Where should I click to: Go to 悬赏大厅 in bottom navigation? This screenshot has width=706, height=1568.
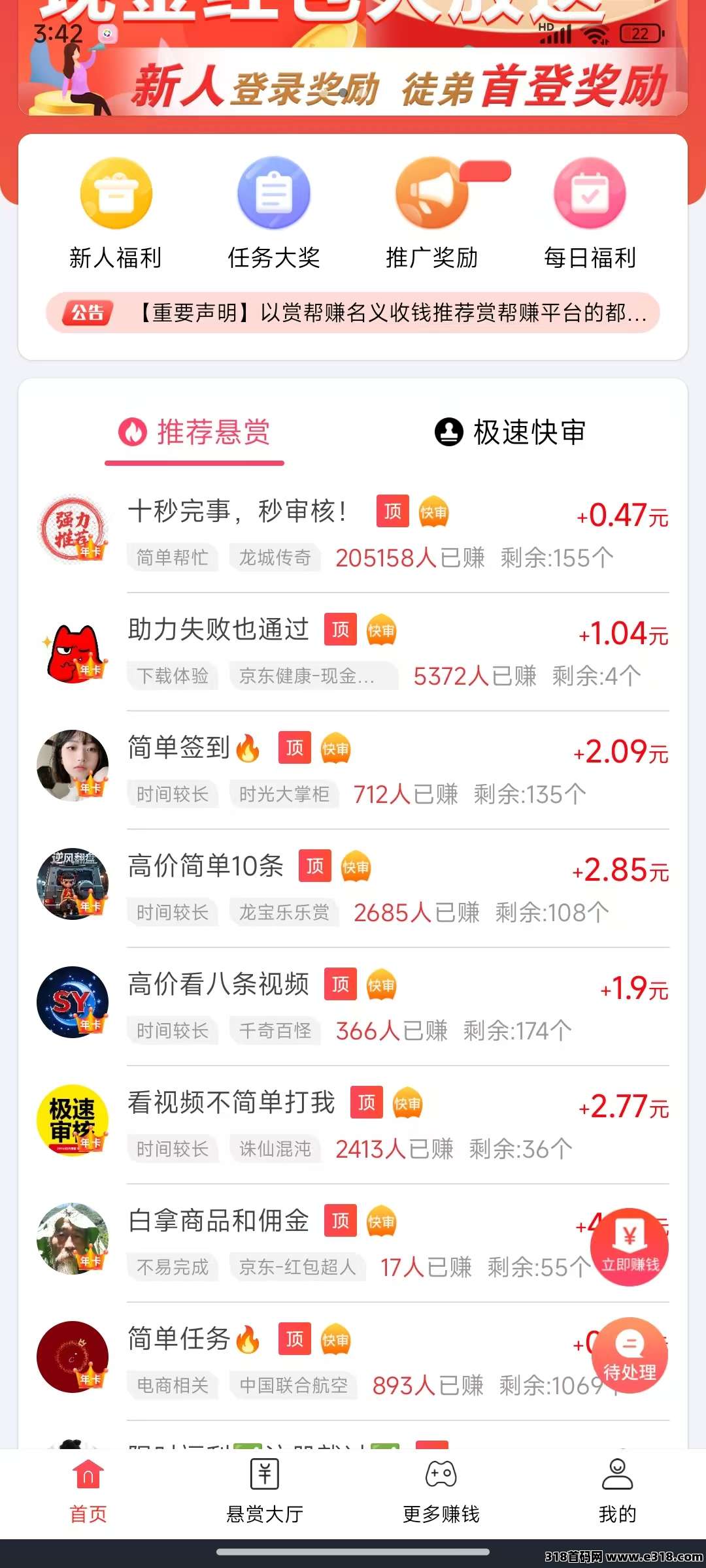265,1491
